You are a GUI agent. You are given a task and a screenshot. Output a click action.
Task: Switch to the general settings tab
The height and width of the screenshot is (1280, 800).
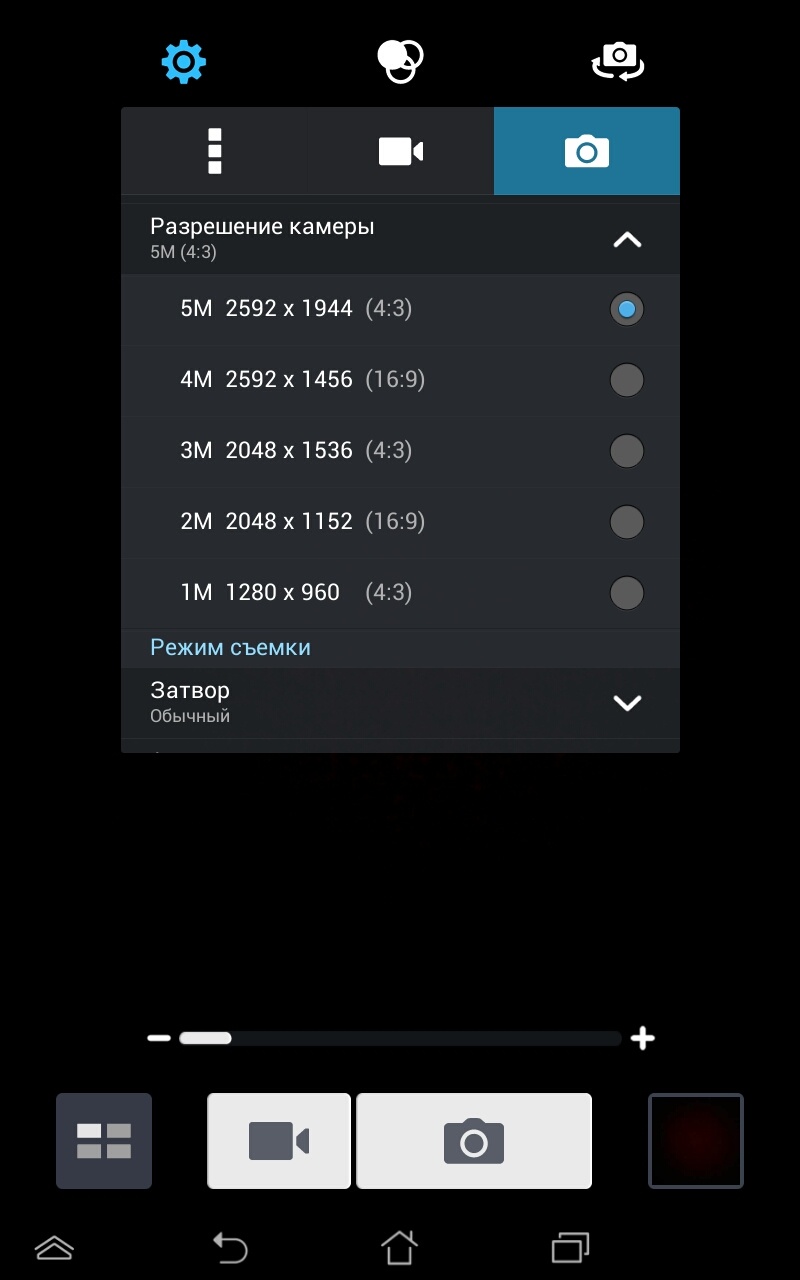click(214, 151)
